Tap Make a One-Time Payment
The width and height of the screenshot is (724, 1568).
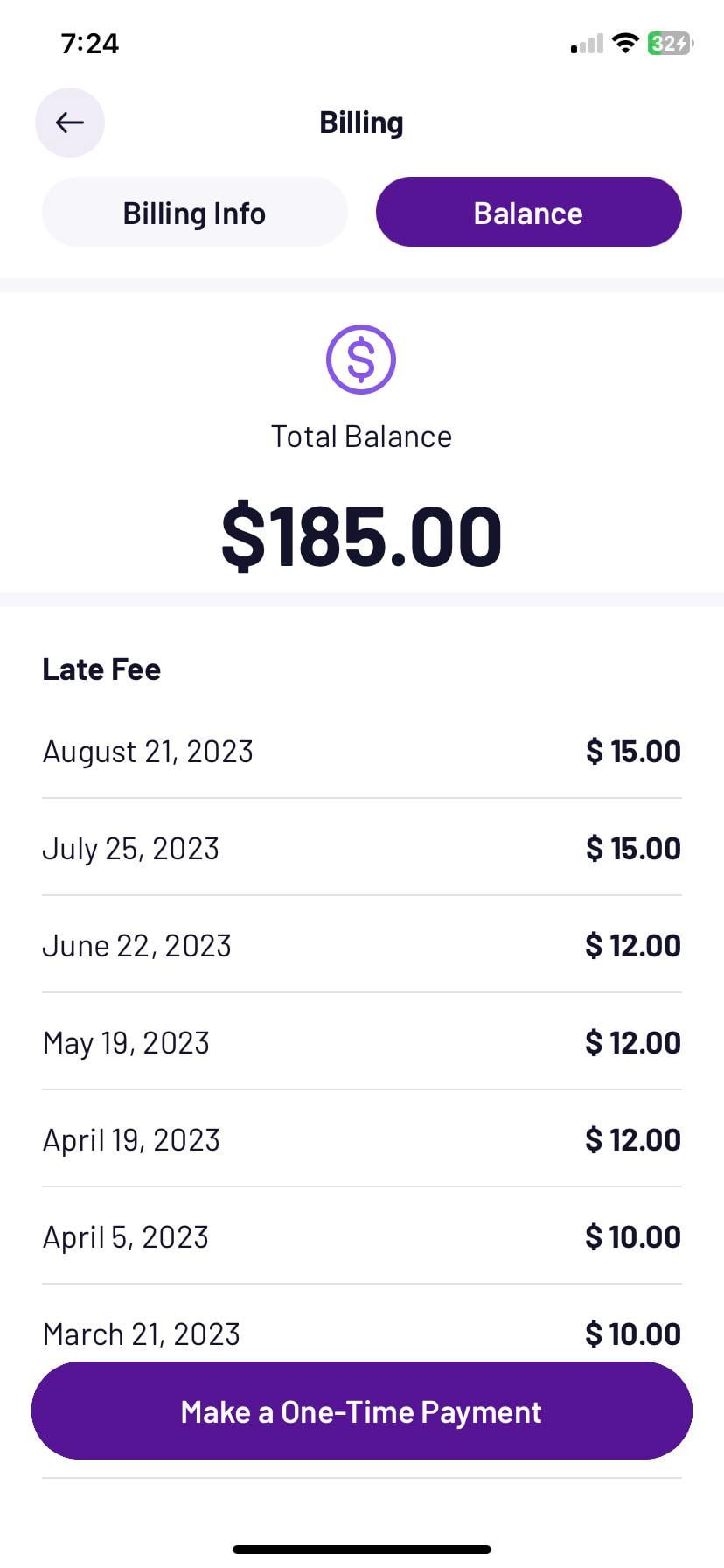point(361,1410)
